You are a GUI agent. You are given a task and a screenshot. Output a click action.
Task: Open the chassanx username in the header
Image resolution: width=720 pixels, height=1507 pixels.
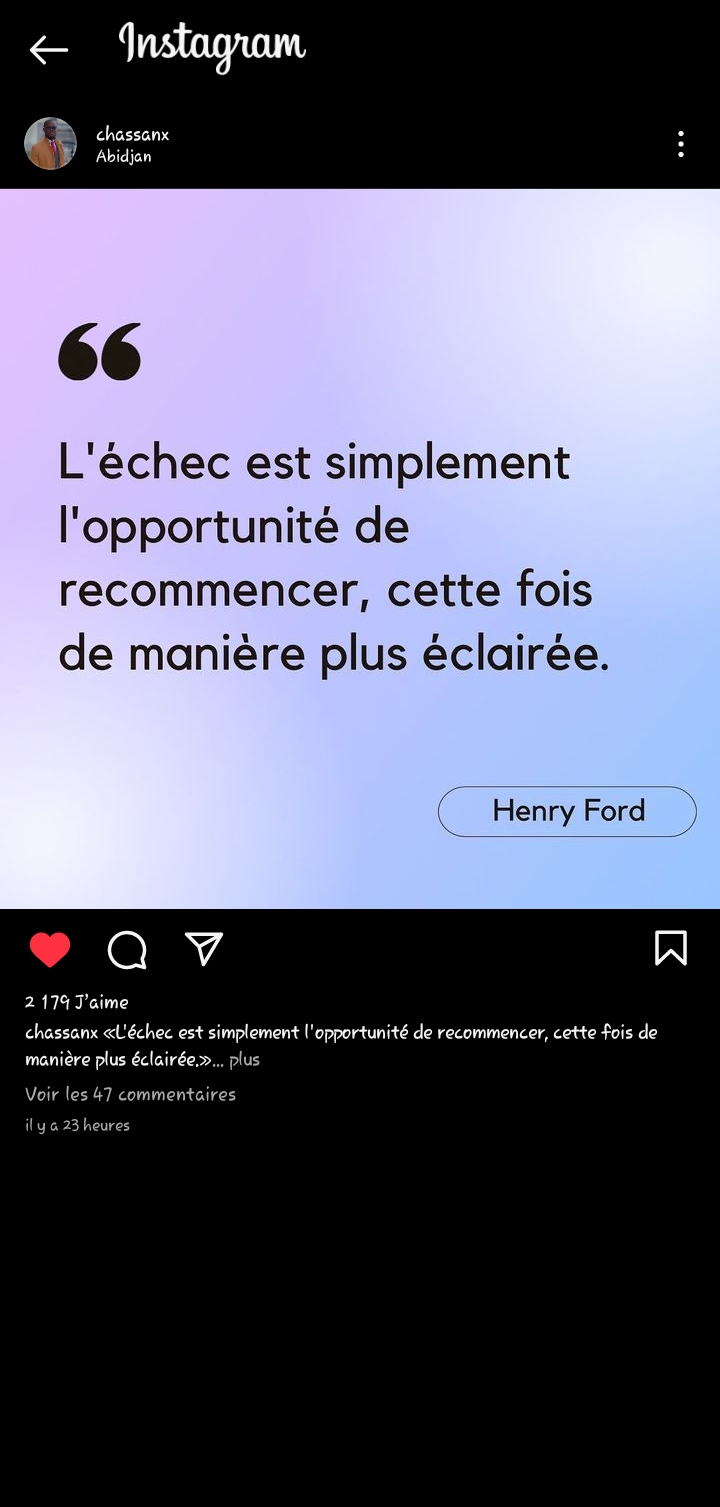point(132,134)
